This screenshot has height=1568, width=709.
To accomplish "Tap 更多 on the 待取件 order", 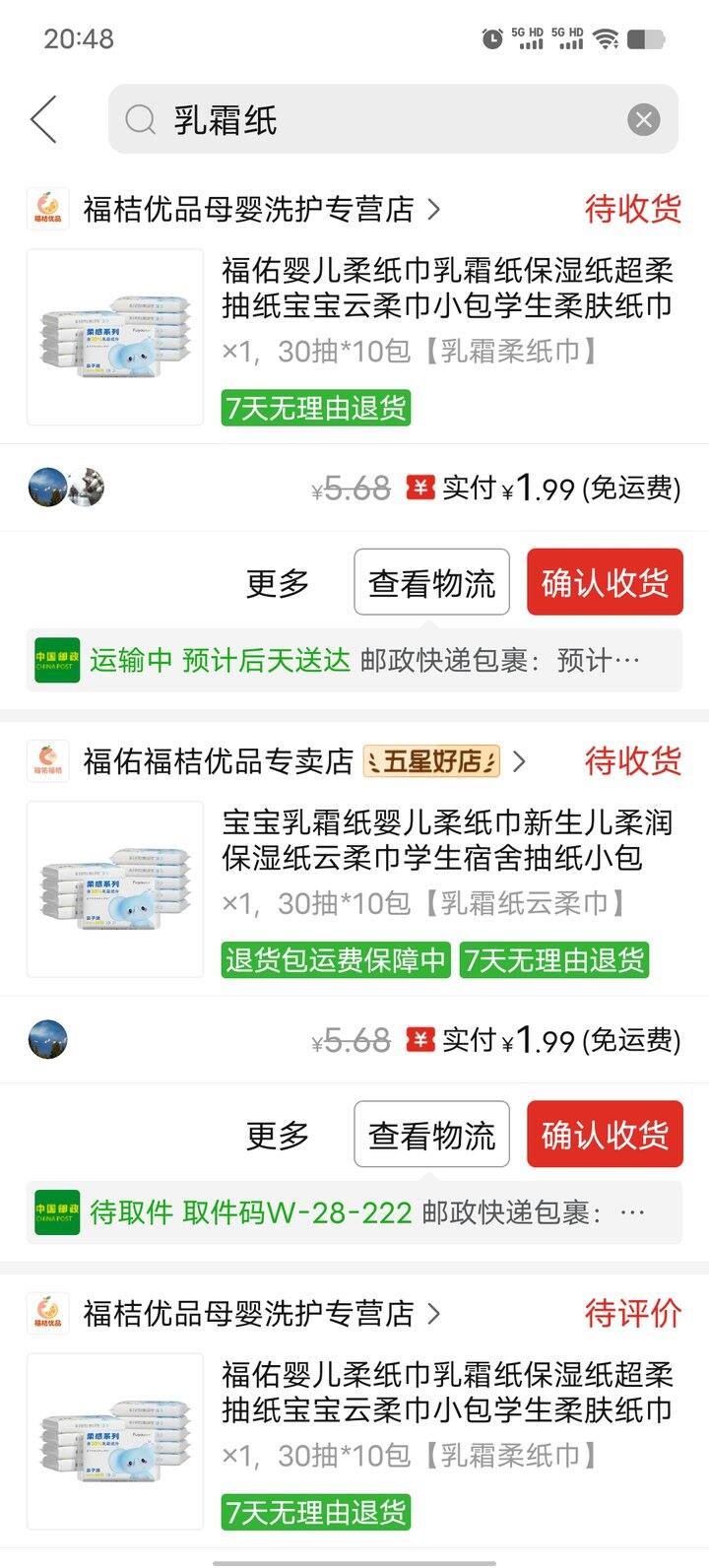I will [x=278, y=1135].
